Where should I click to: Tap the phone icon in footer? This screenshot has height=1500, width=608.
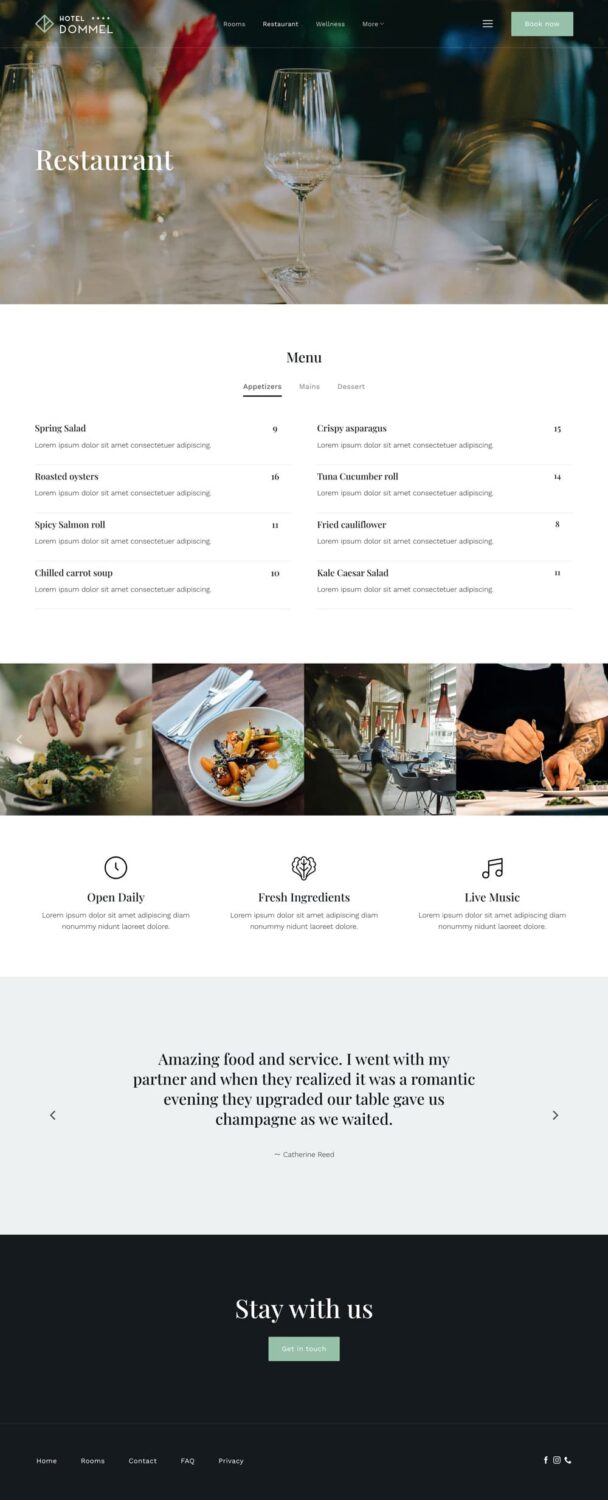point(568,1460)
